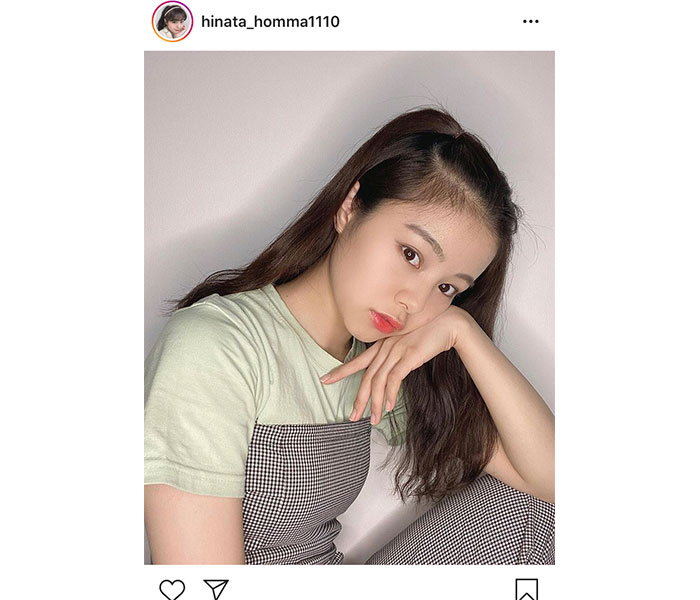Bookmark this post to saved

(527, 590)
